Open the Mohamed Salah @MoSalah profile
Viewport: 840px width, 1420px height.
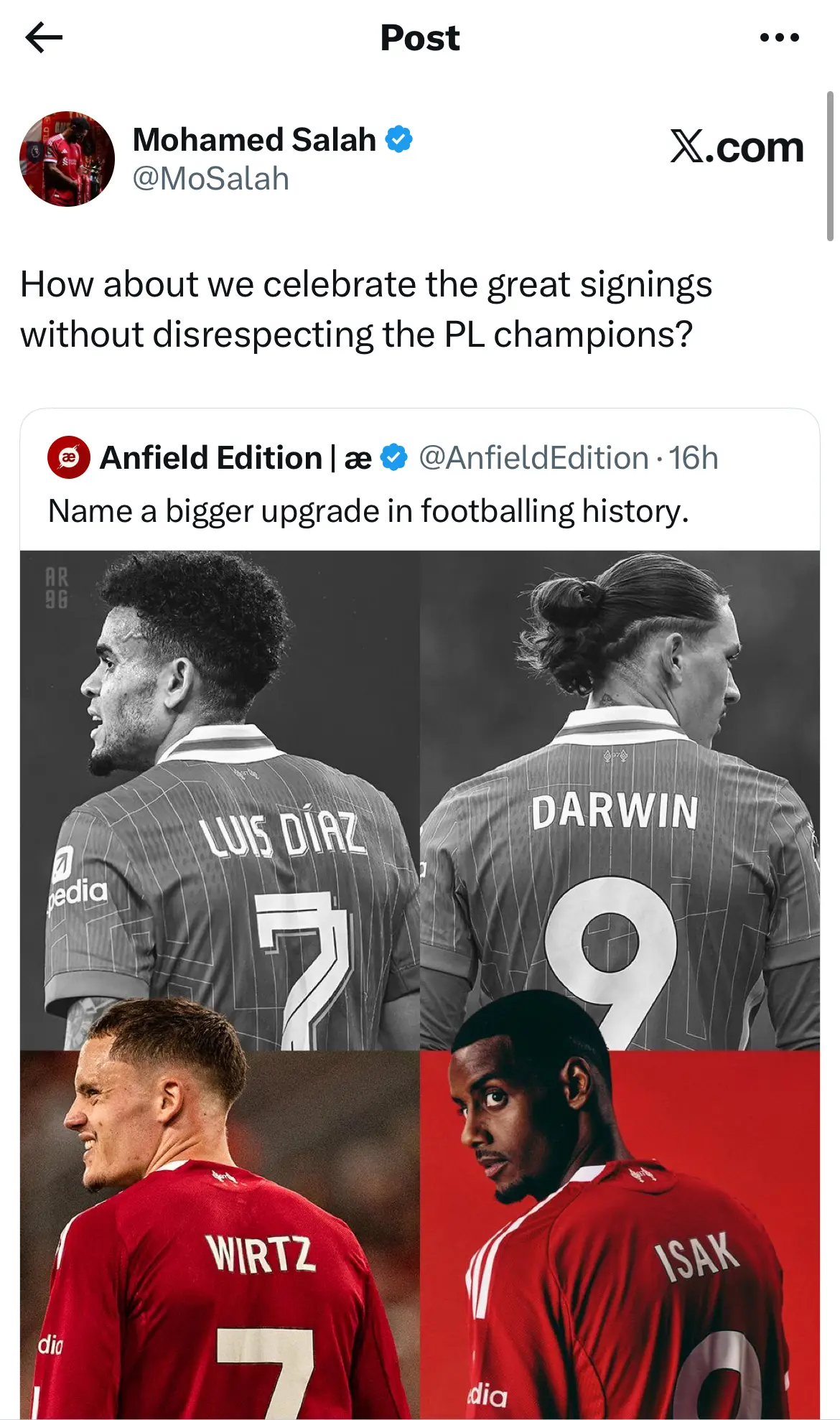click(254, 141)
